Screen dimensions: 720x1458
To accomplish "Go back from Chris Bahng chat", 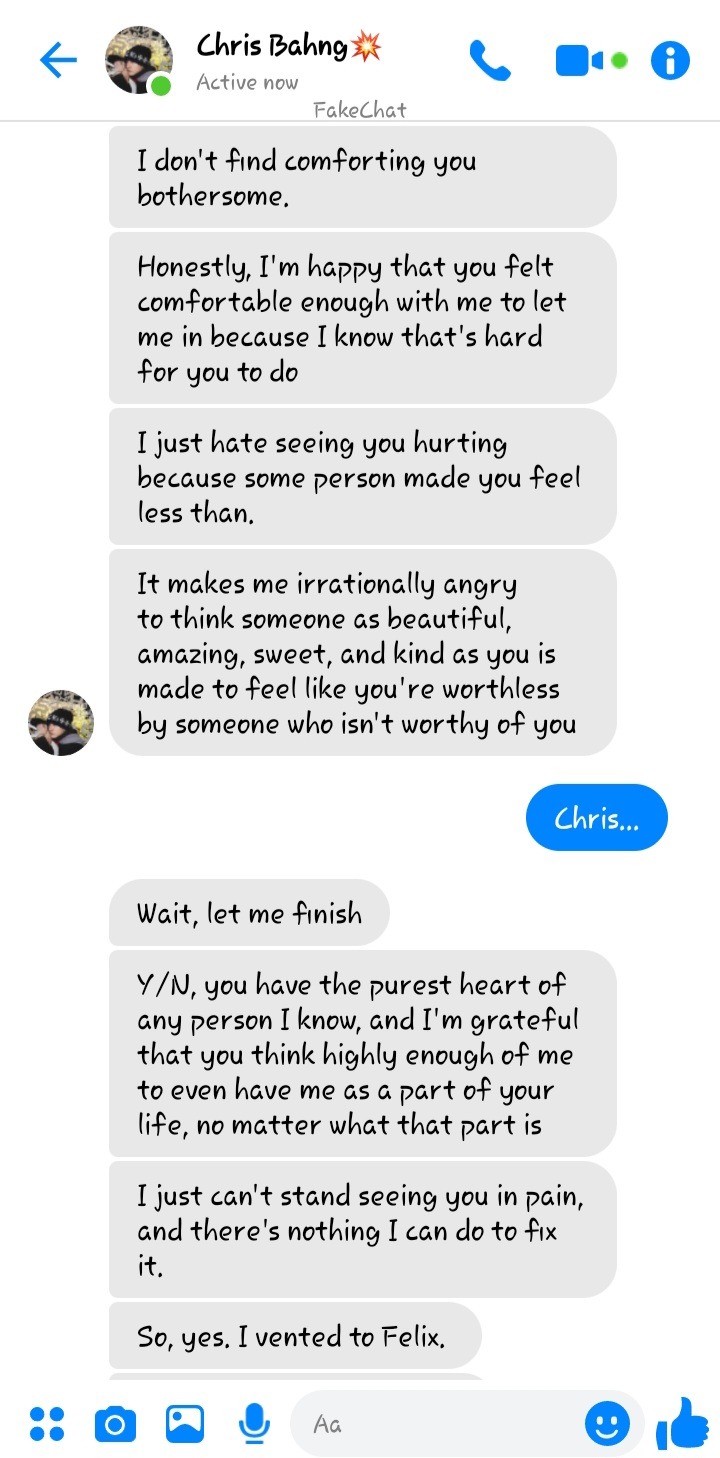I will (58, 61).
